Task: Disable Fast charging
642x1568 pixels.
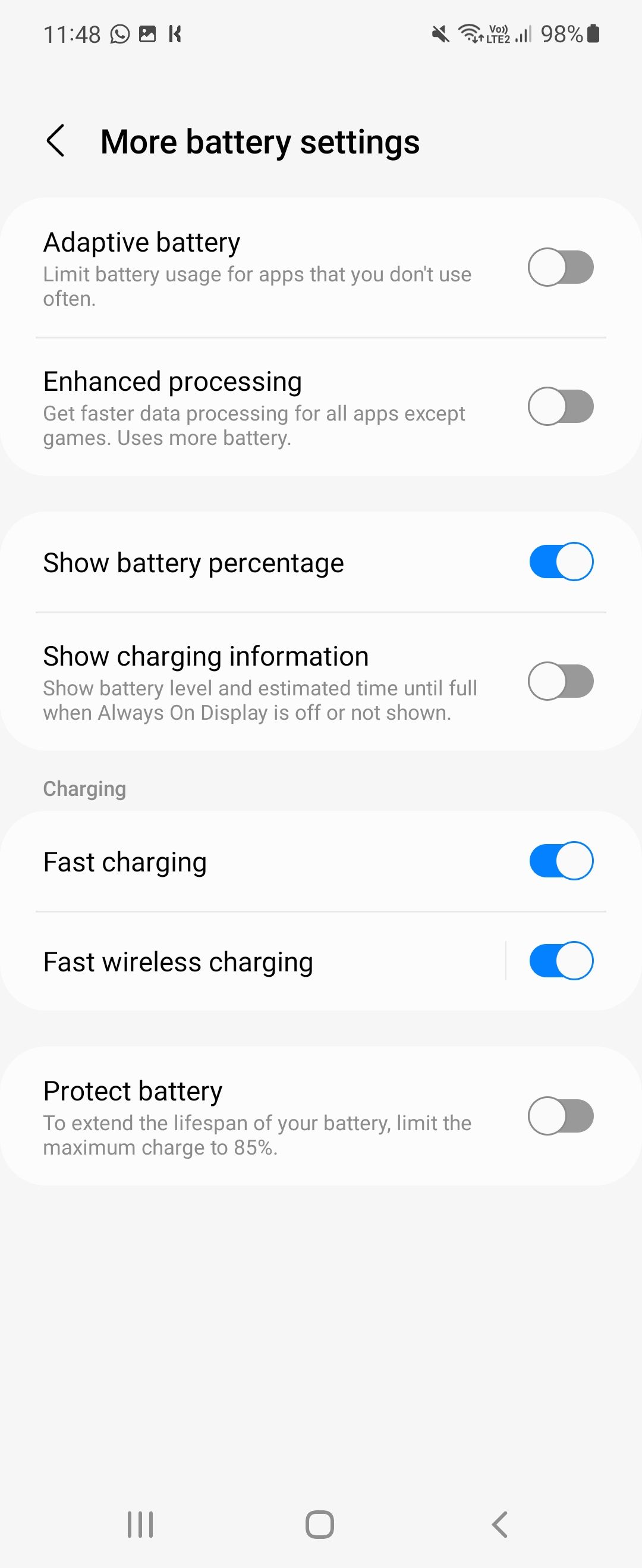Action: [x=561, y=861]
